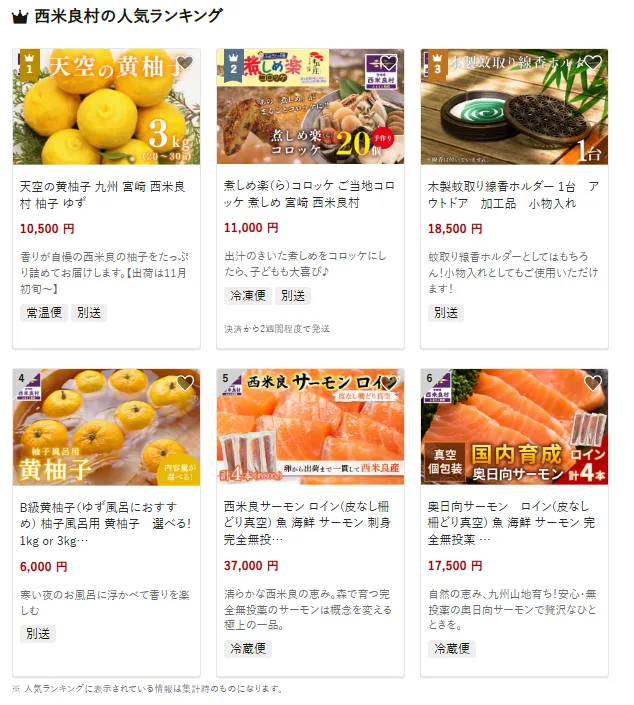View 煮しめ楽コロッケ 11,000円 product details

[310, 194]
